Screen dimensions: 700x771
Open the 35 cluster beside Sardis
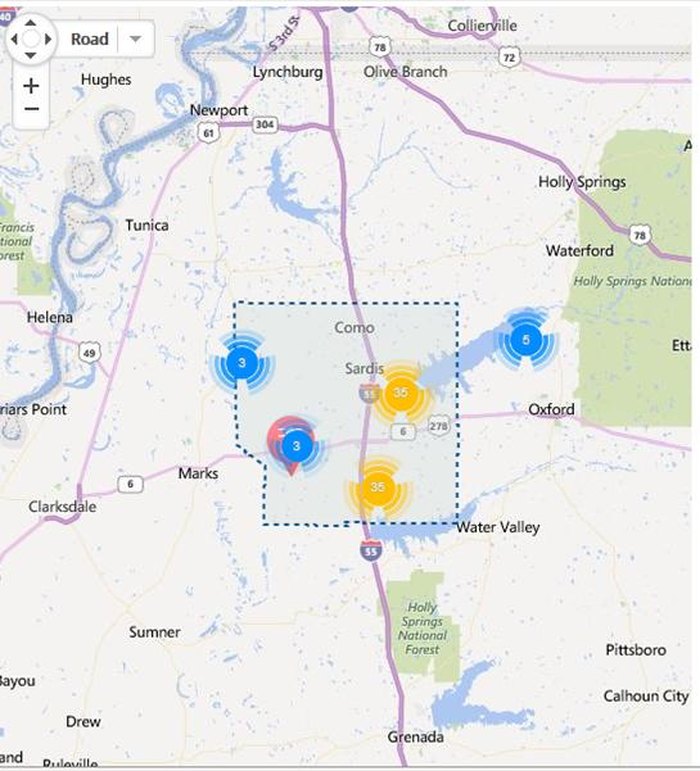(401, 392)
